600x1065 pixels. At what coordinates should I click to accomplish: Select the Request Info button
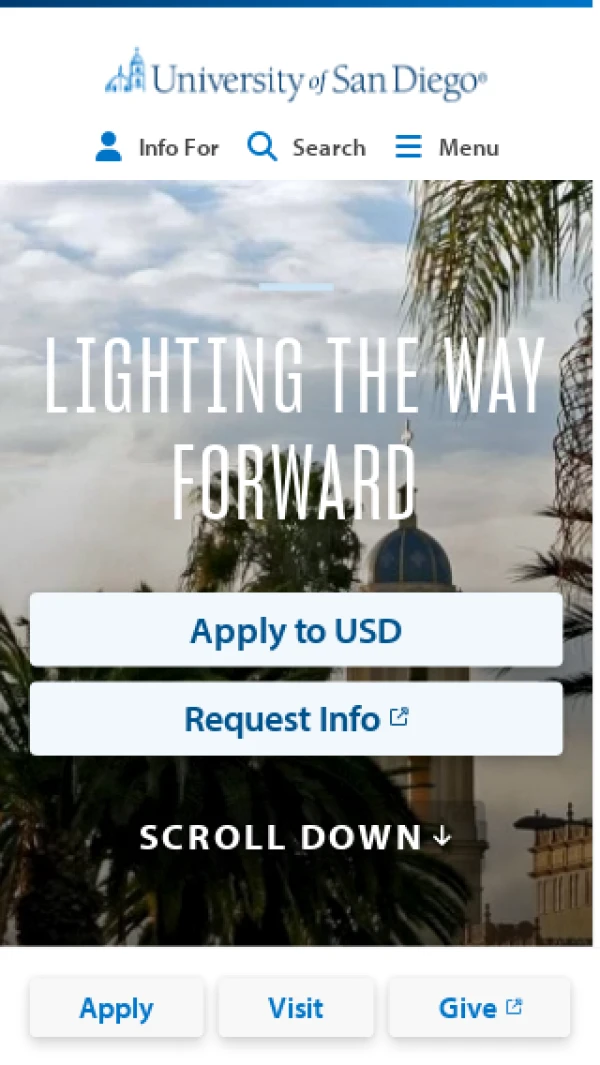(x=296, y=719)
